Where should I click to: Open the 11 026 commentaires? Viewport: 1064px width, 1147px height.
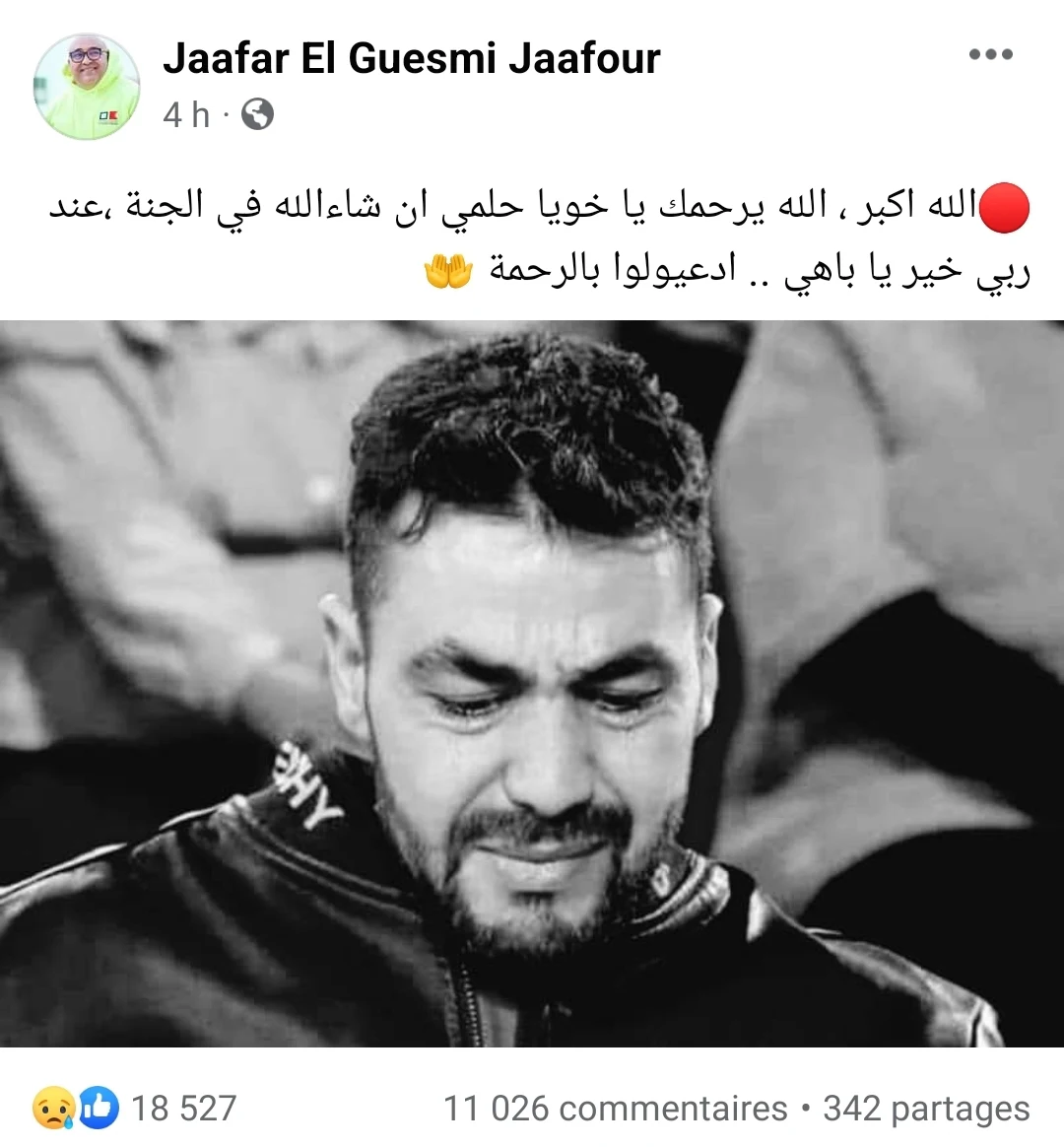tap(615, 1108)
